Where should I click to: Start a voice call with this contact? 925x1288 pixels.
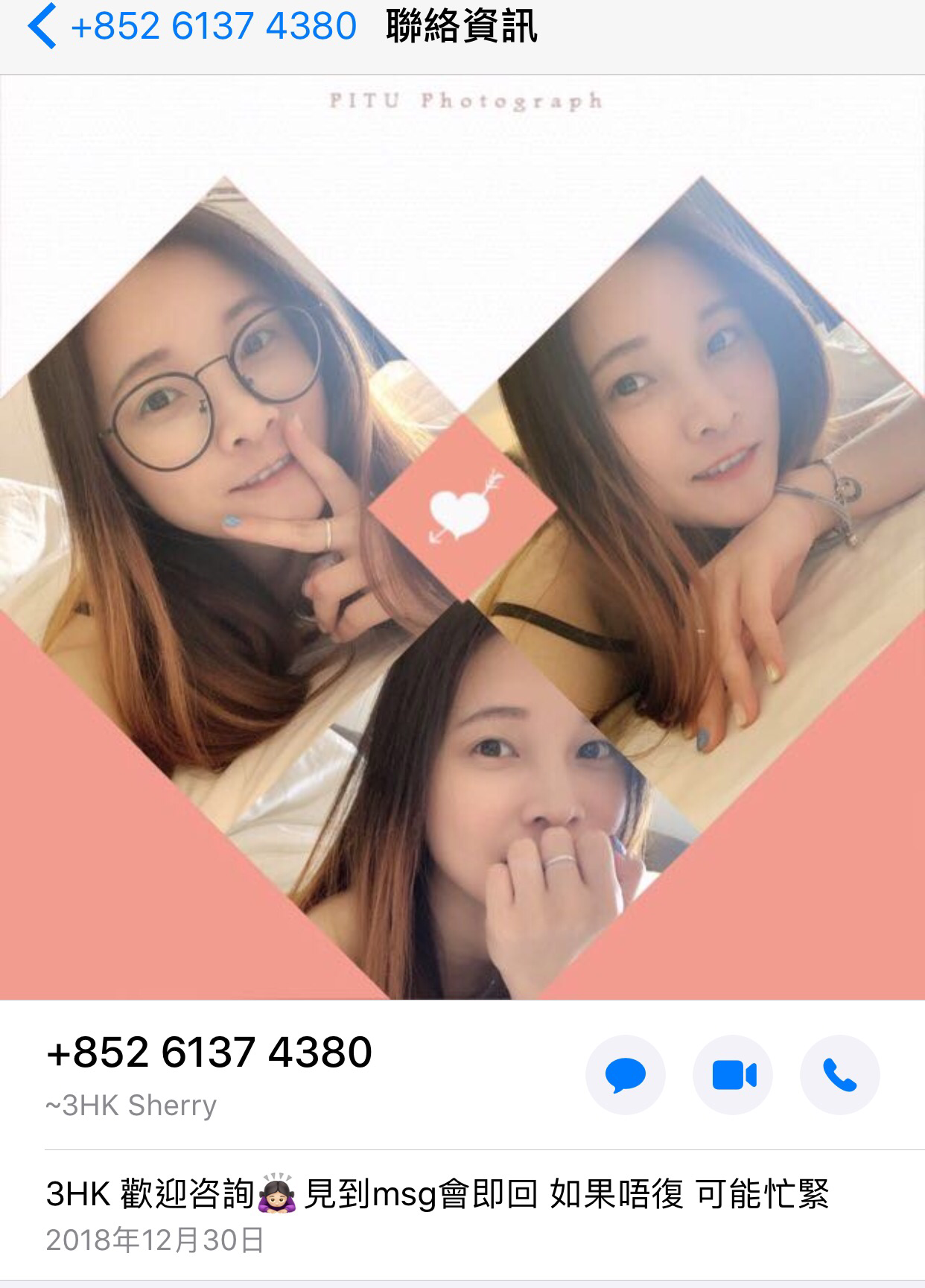(x=839, y=1075)
